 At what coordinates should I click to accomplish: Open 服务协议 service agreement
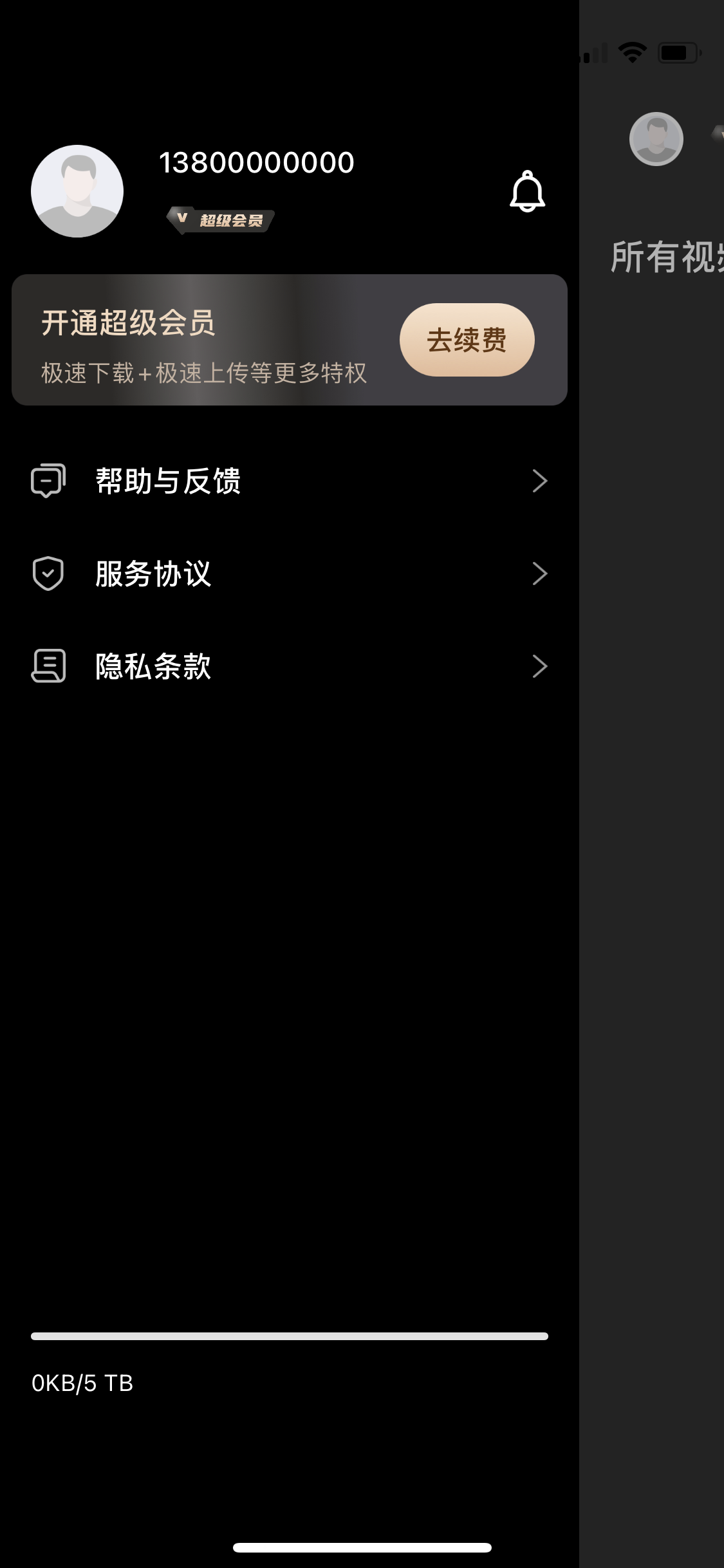(x=290, y=574)
